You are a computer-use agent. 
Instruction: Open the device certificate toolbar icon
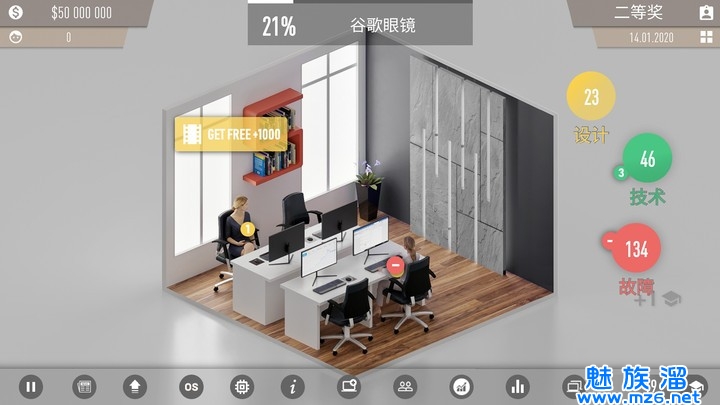click(349, 385)
